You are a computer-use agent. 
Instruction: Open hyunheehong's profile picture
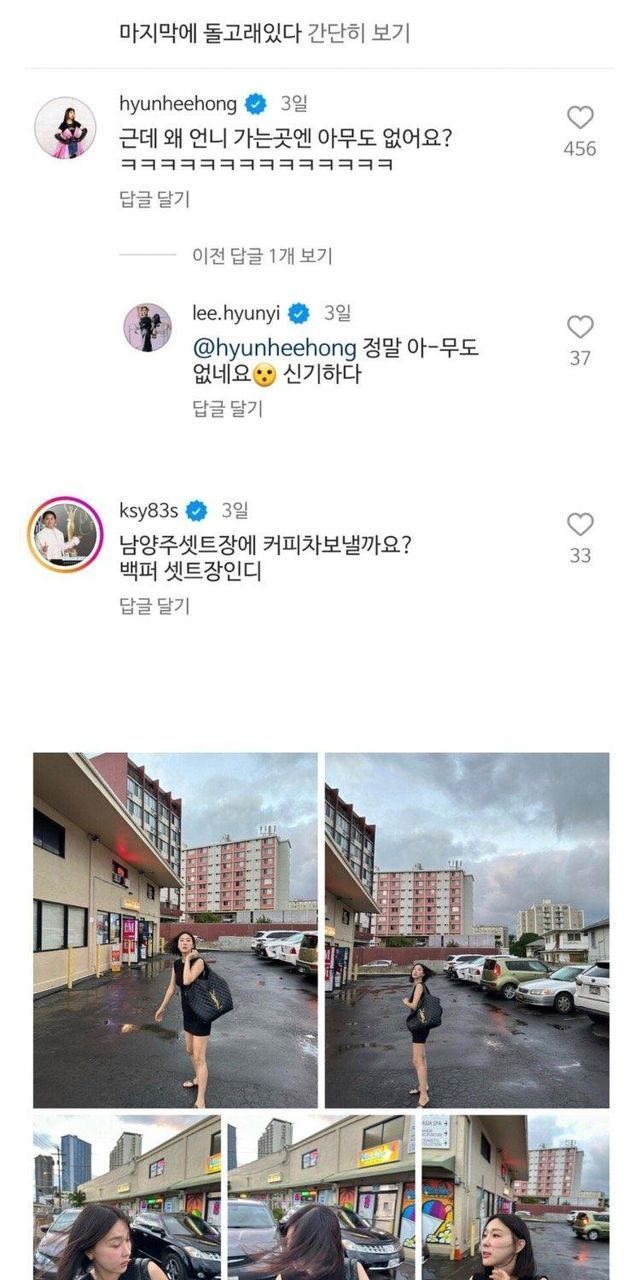66,128
